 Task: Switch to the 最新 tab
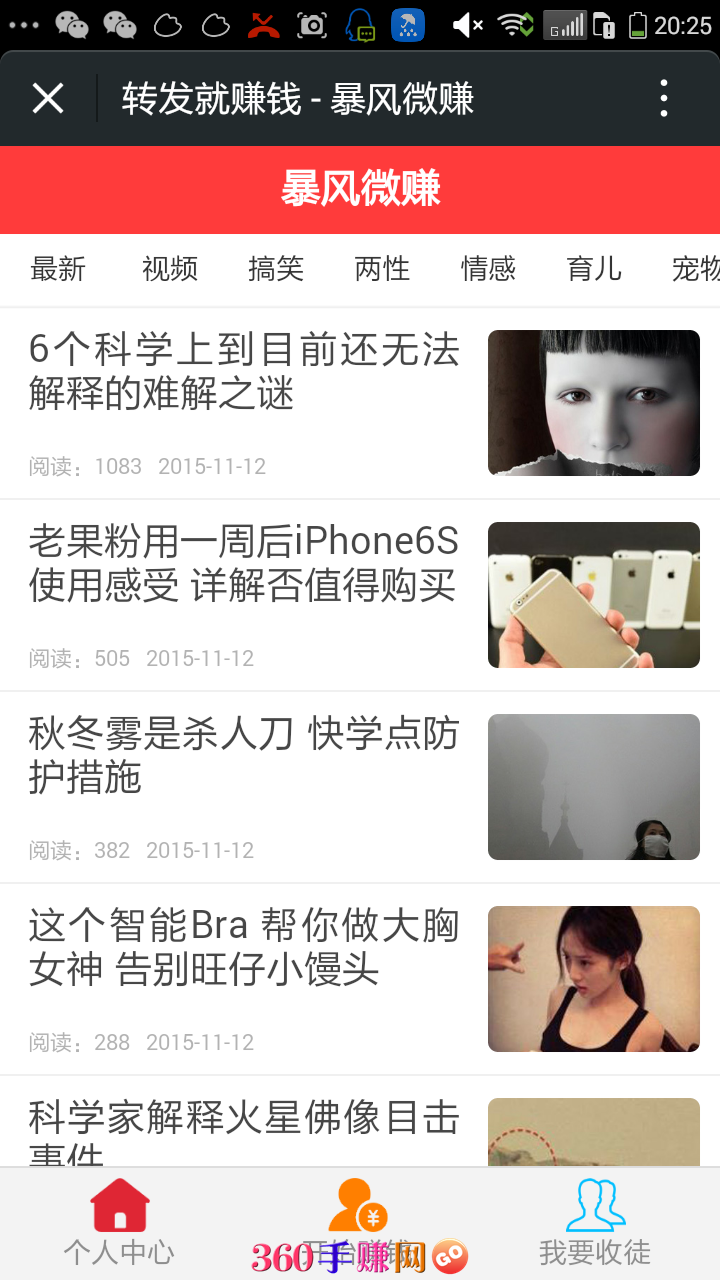[x=58, y=269]
